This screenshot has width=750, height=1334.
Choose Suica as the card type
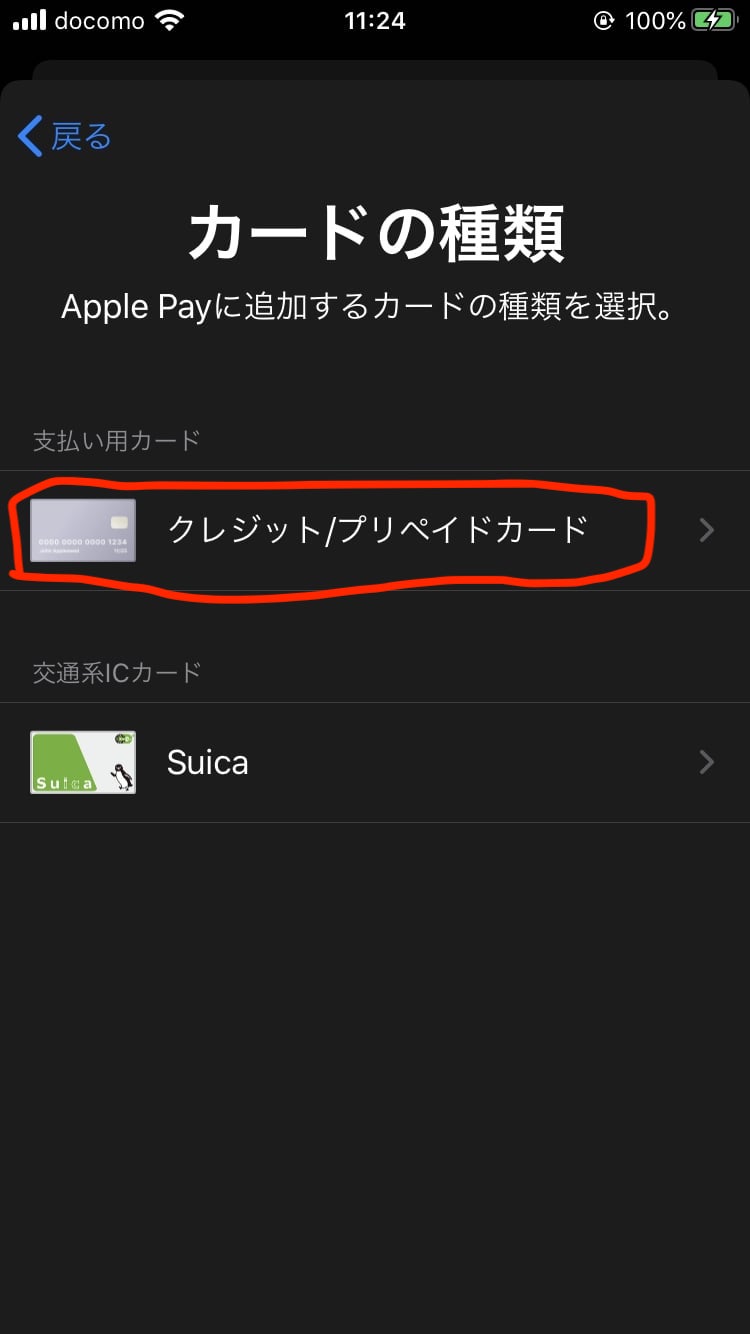click(375, 763)
